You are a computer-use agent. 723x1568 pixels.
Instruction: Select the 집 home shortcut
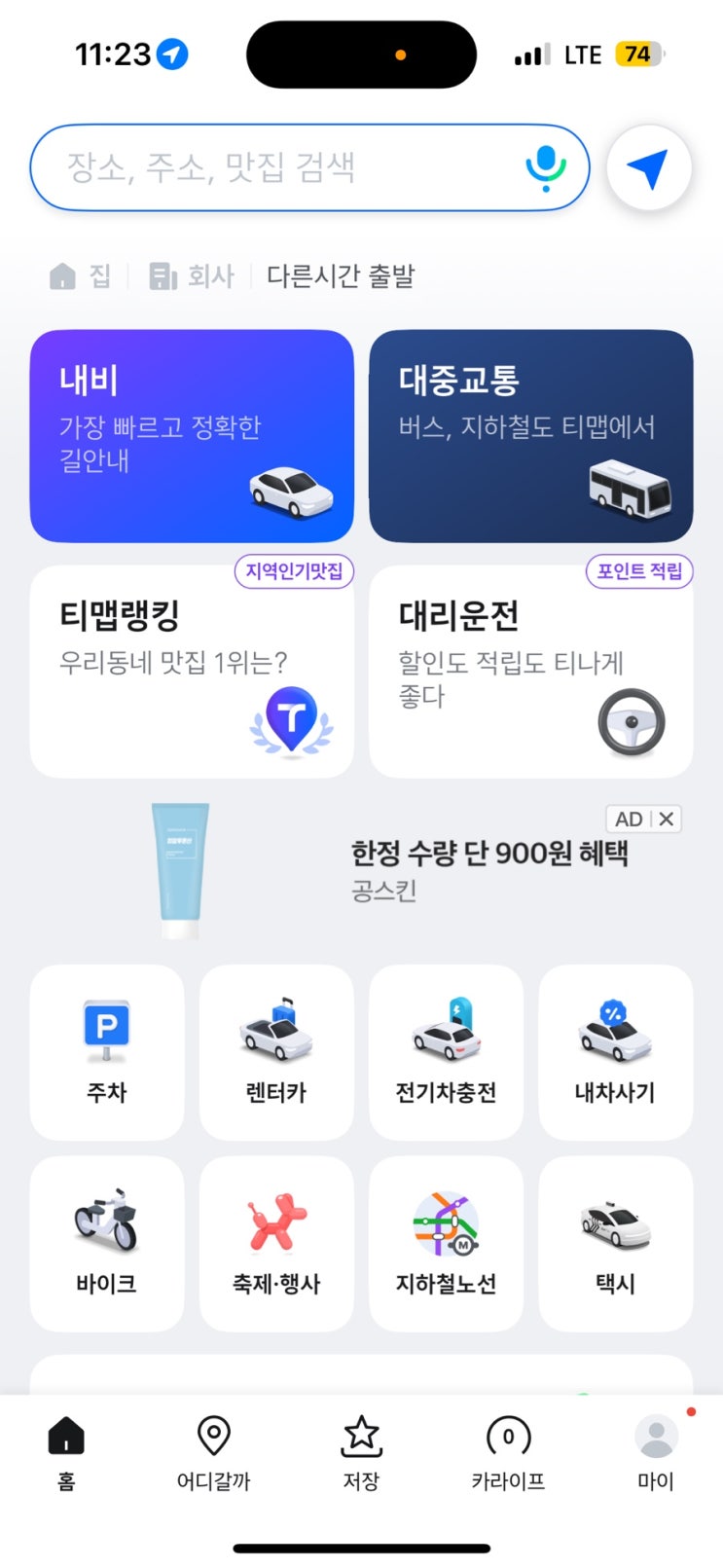[x=81, y=276]
